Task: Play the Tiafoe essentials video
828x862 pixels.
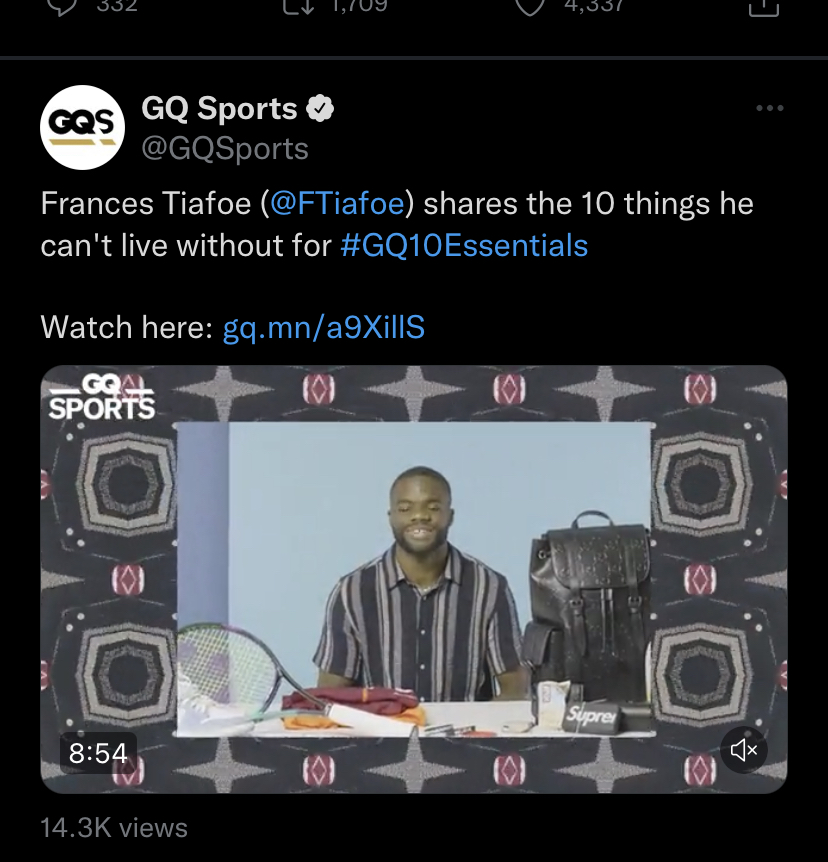Action: pos(413,578)
